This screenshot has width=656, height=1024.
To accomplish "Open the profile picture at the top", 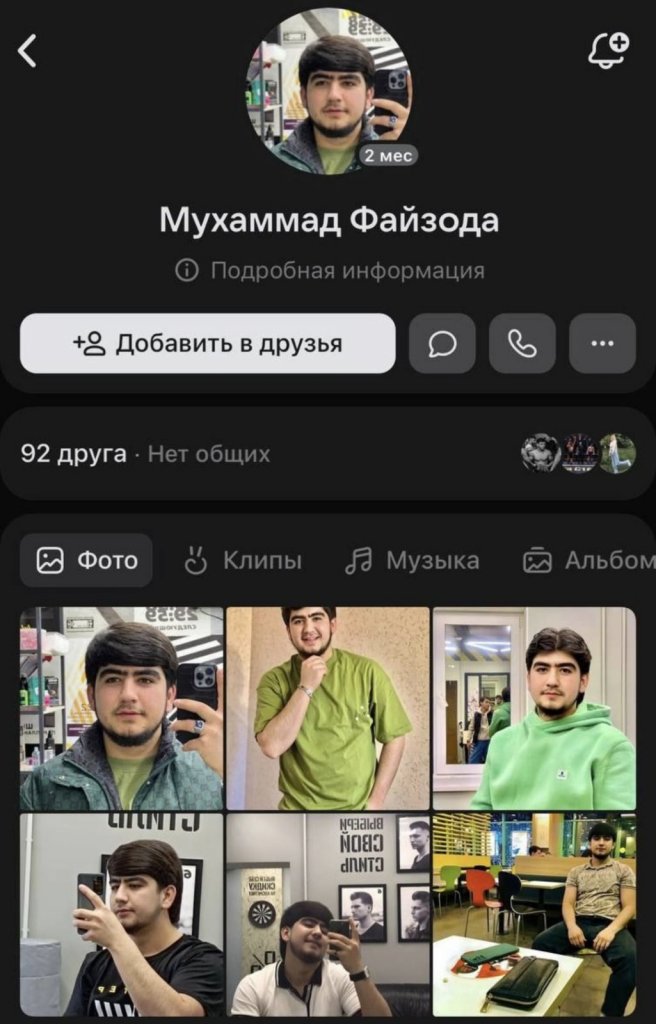I will [328, 92].
